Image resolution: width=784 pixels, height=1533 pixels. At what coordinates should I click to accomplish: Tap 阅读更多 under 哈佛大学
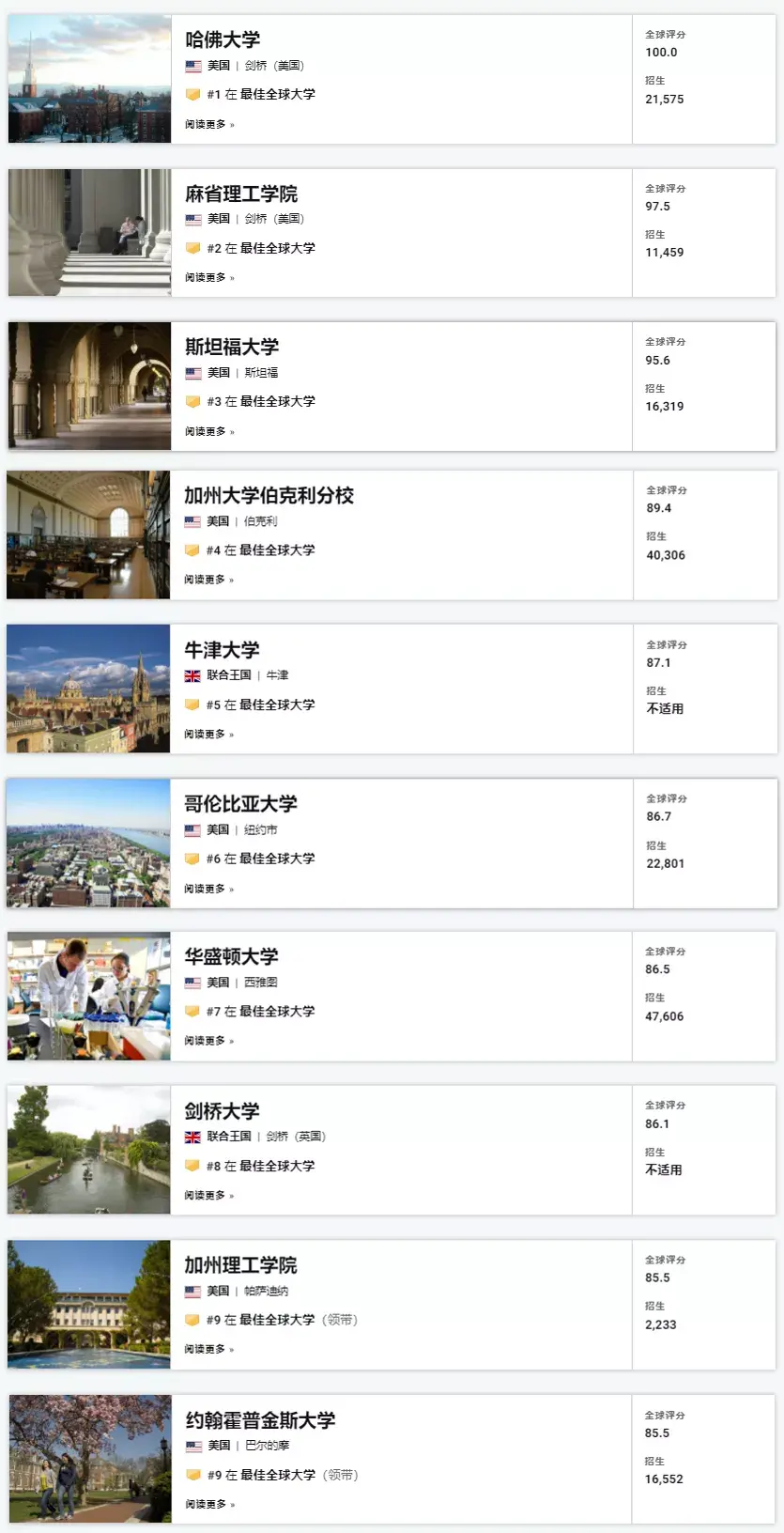(208, 124)
